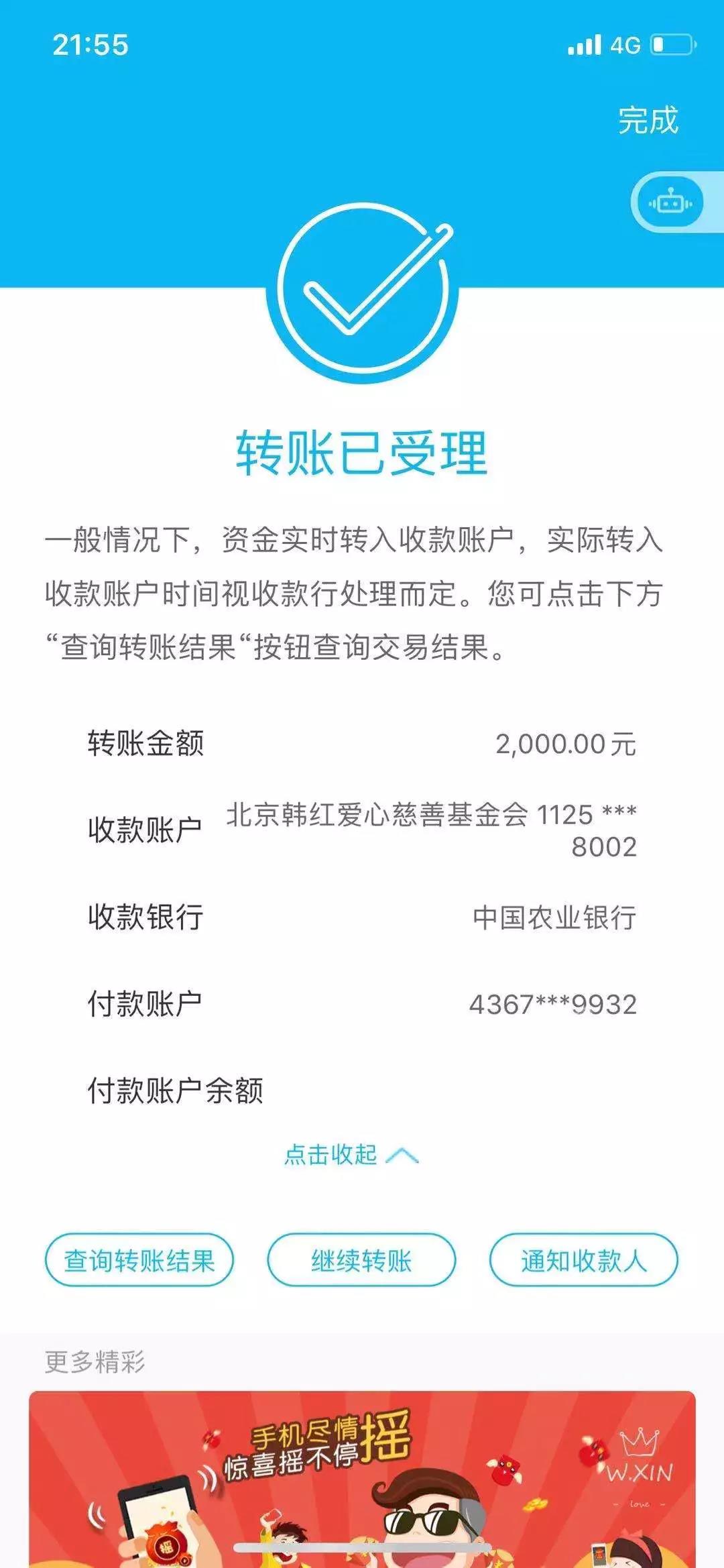Select 继续转账 to make another transfer

click(x=361, y=1260)
